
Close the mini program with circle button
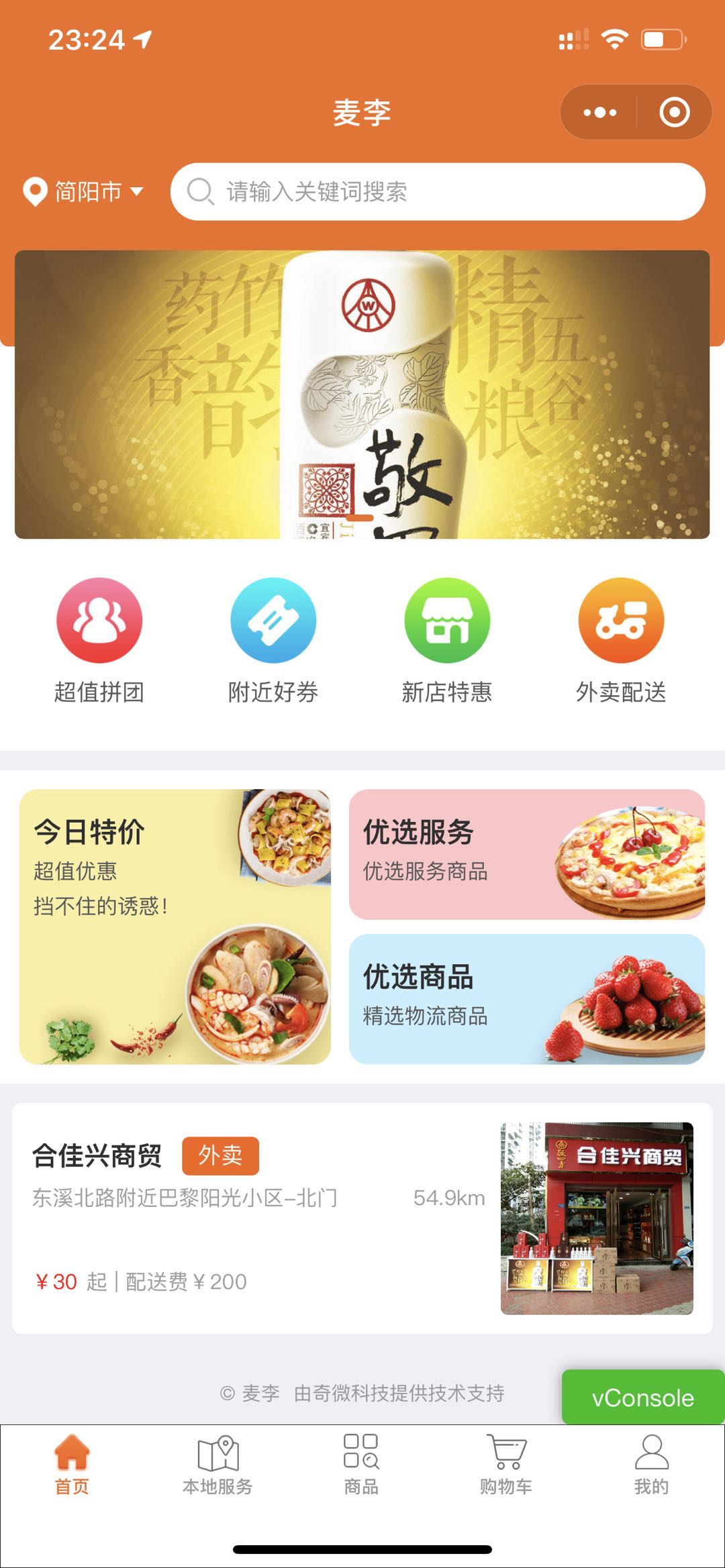(x=674, y=112)
